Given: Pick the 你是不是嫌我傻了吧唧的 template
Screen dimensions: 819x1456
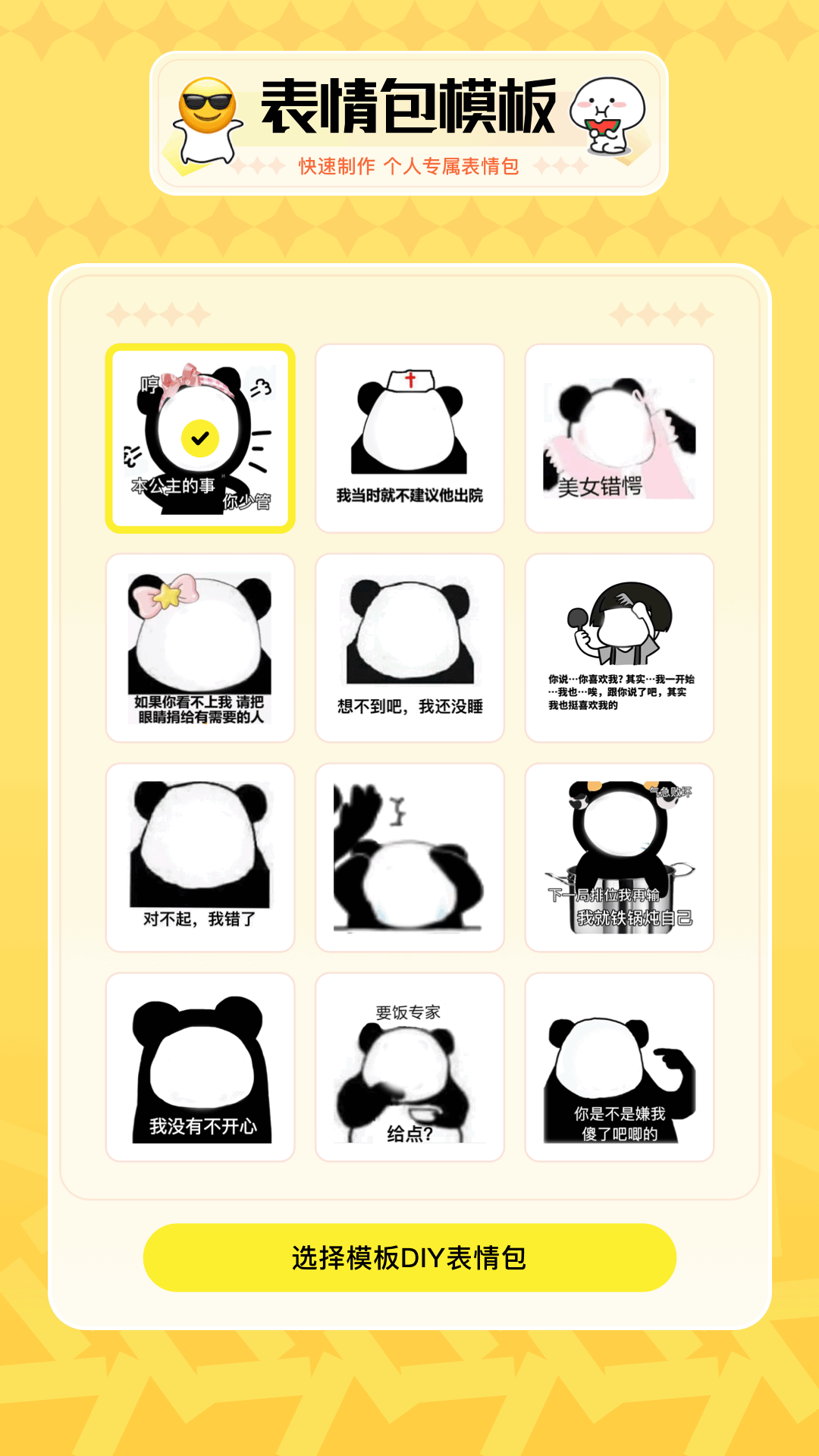Looking at the screenshot, I should 619,1067.
